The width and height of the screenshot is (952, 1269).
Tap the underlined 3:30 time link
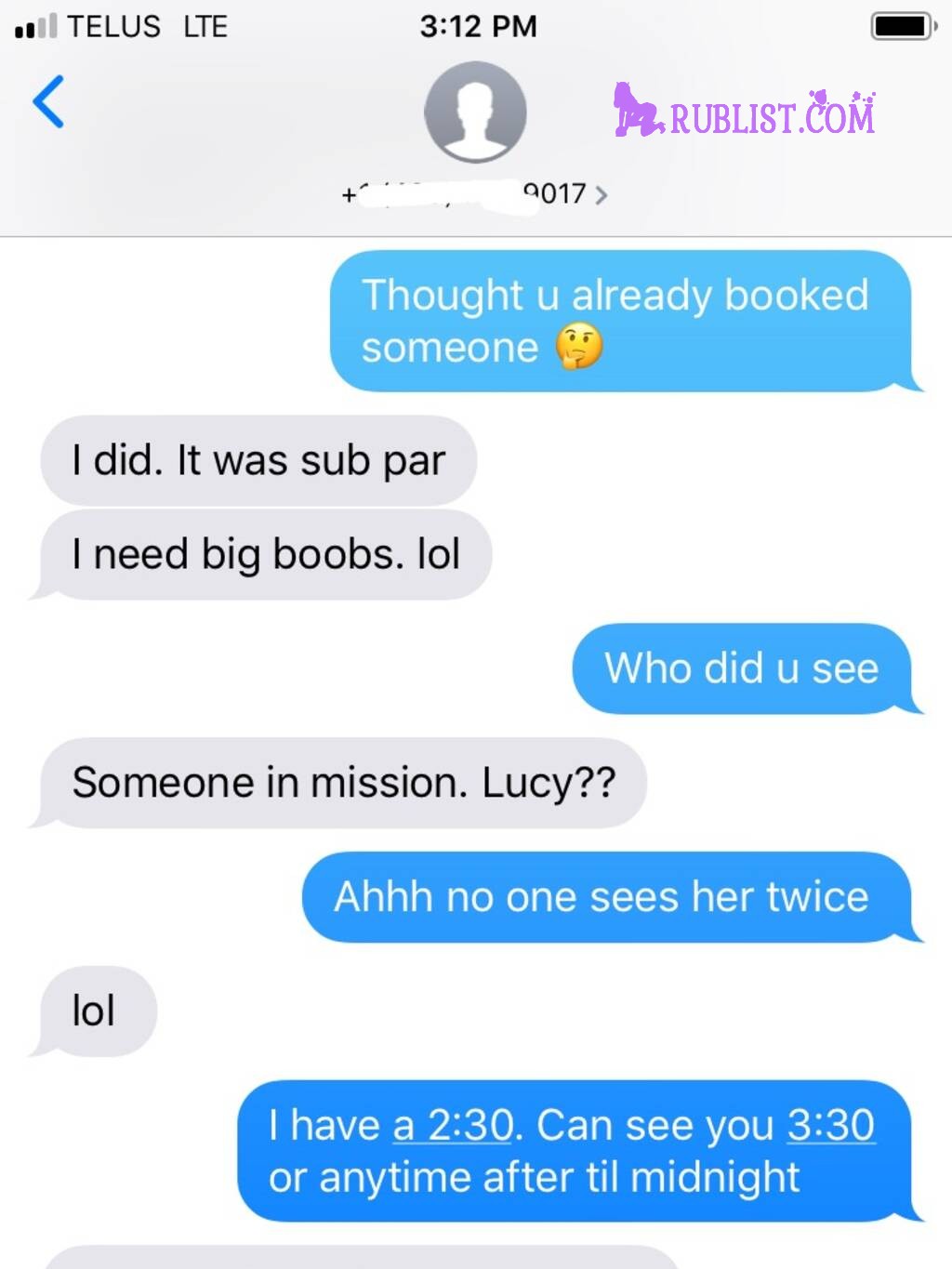[x=830, y=1125]
